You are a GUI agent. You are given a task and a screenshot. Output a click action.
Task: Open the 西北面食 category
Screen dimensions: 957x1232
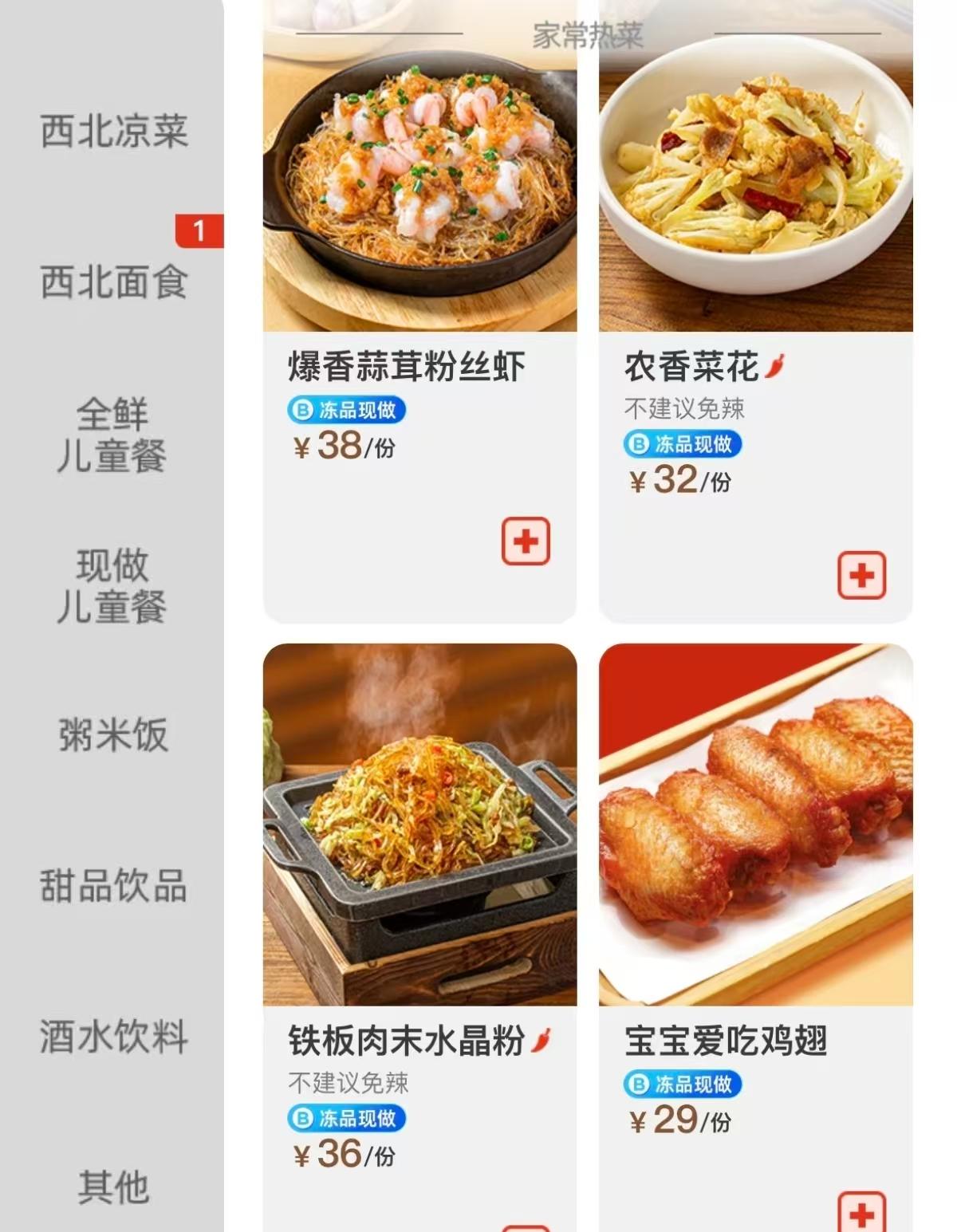113,283
